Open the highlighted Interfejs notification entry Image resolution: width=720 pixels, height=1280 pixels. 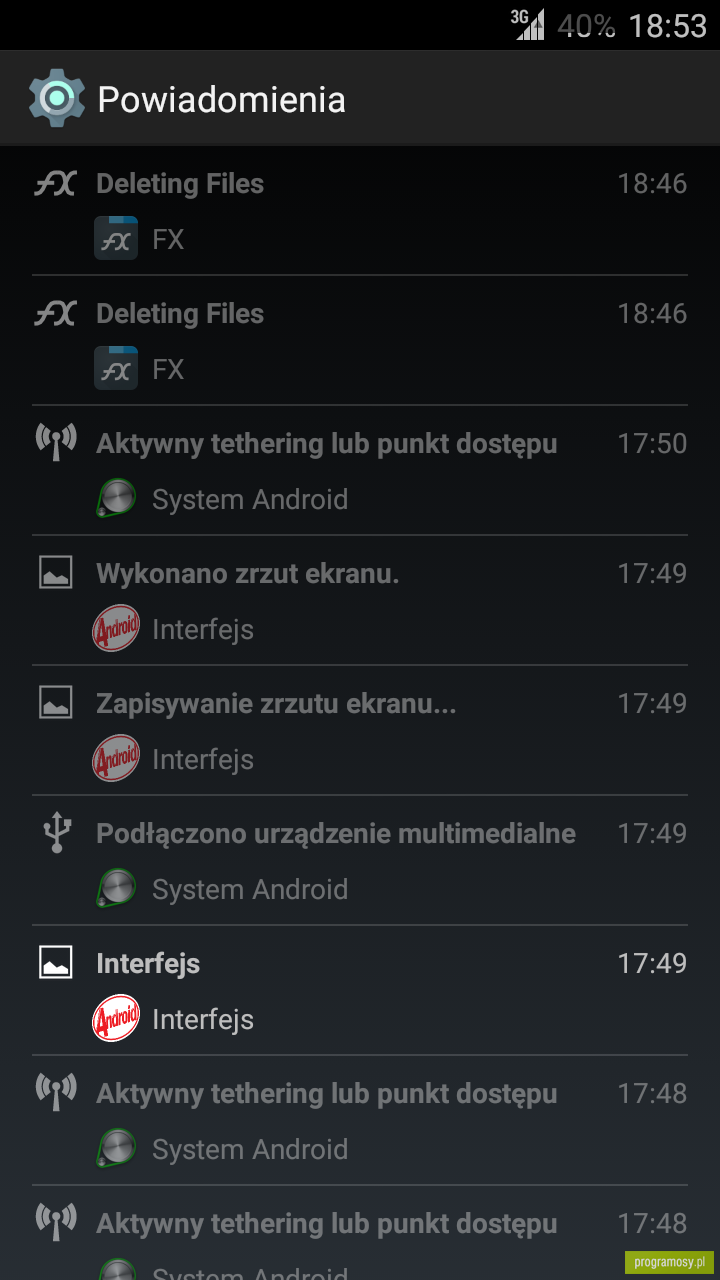tap(360, 990)
